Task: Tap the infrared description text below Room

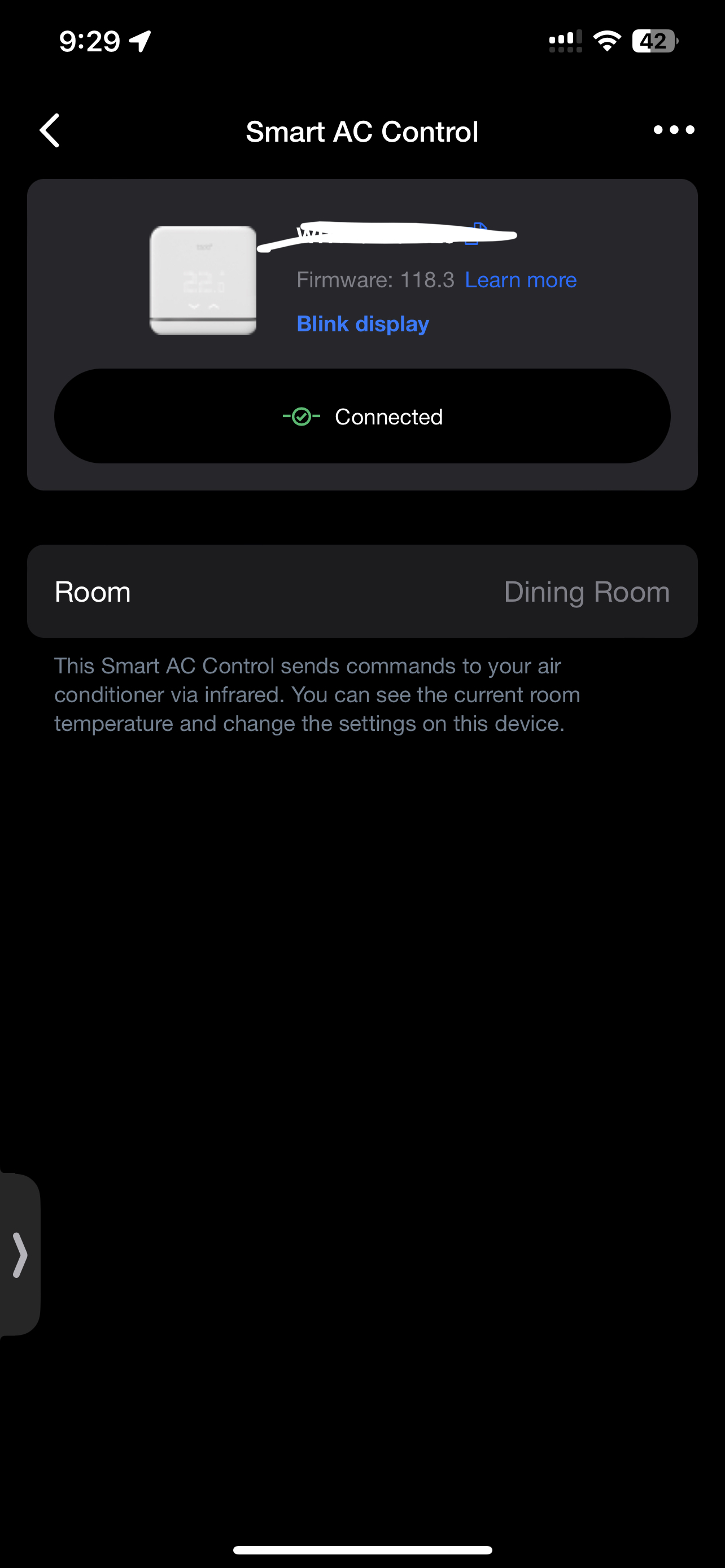Action: point(317,694)
